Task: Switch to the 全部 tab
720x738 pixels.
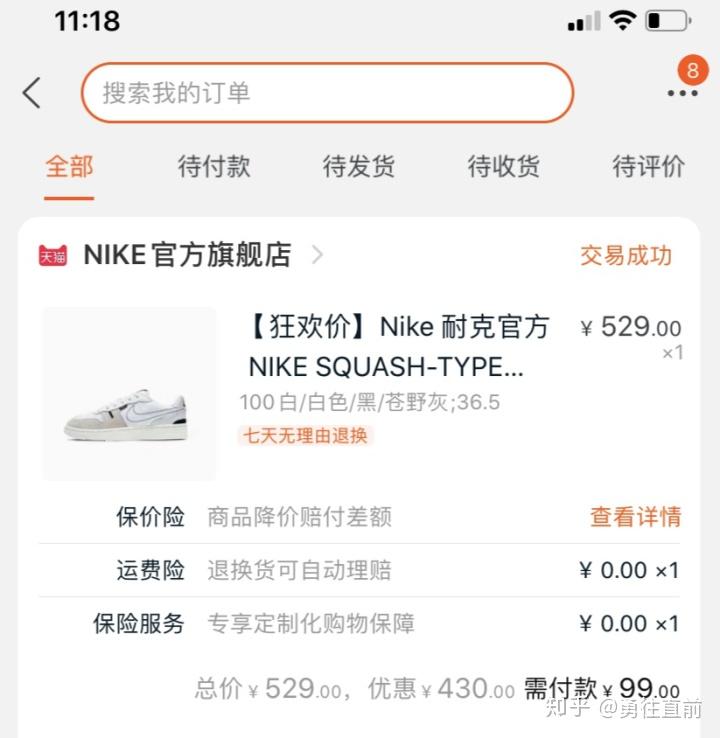Action: pos(69,167)
